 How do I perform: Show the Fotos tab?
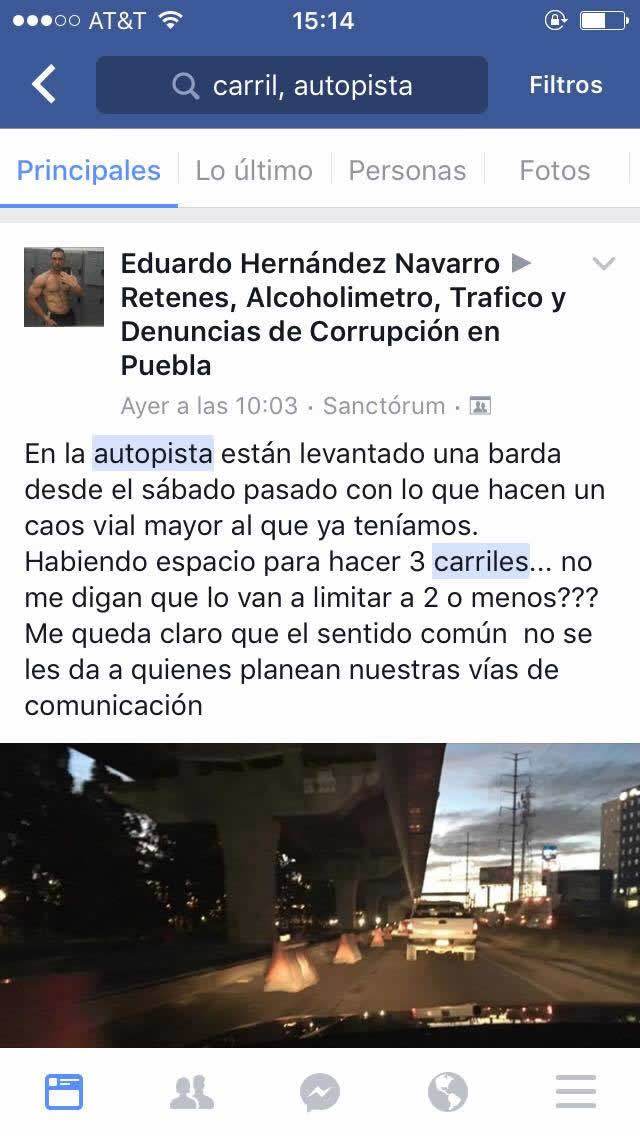[554, 171]
